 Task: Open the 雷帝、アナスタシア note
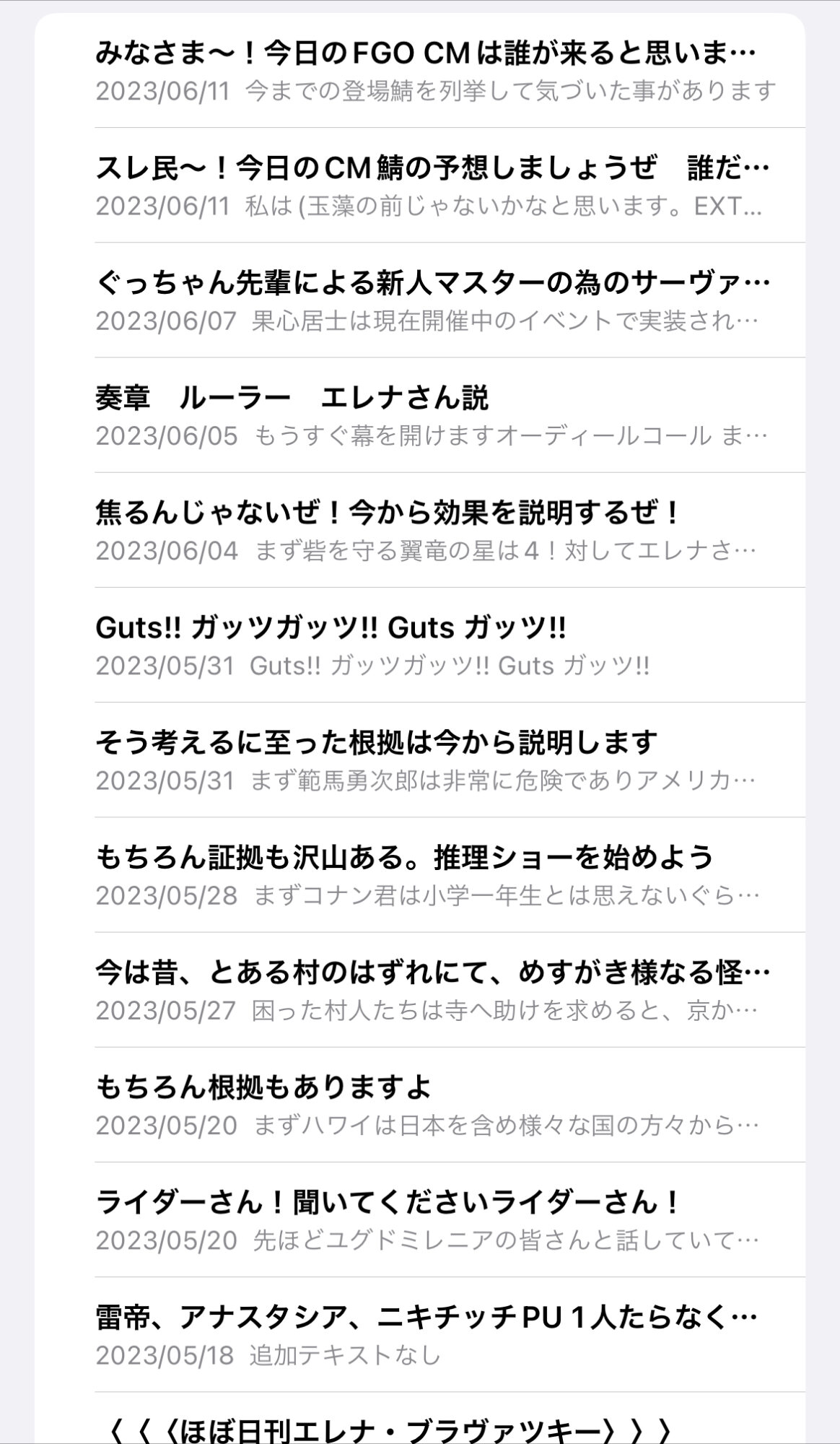point(433,1334)
